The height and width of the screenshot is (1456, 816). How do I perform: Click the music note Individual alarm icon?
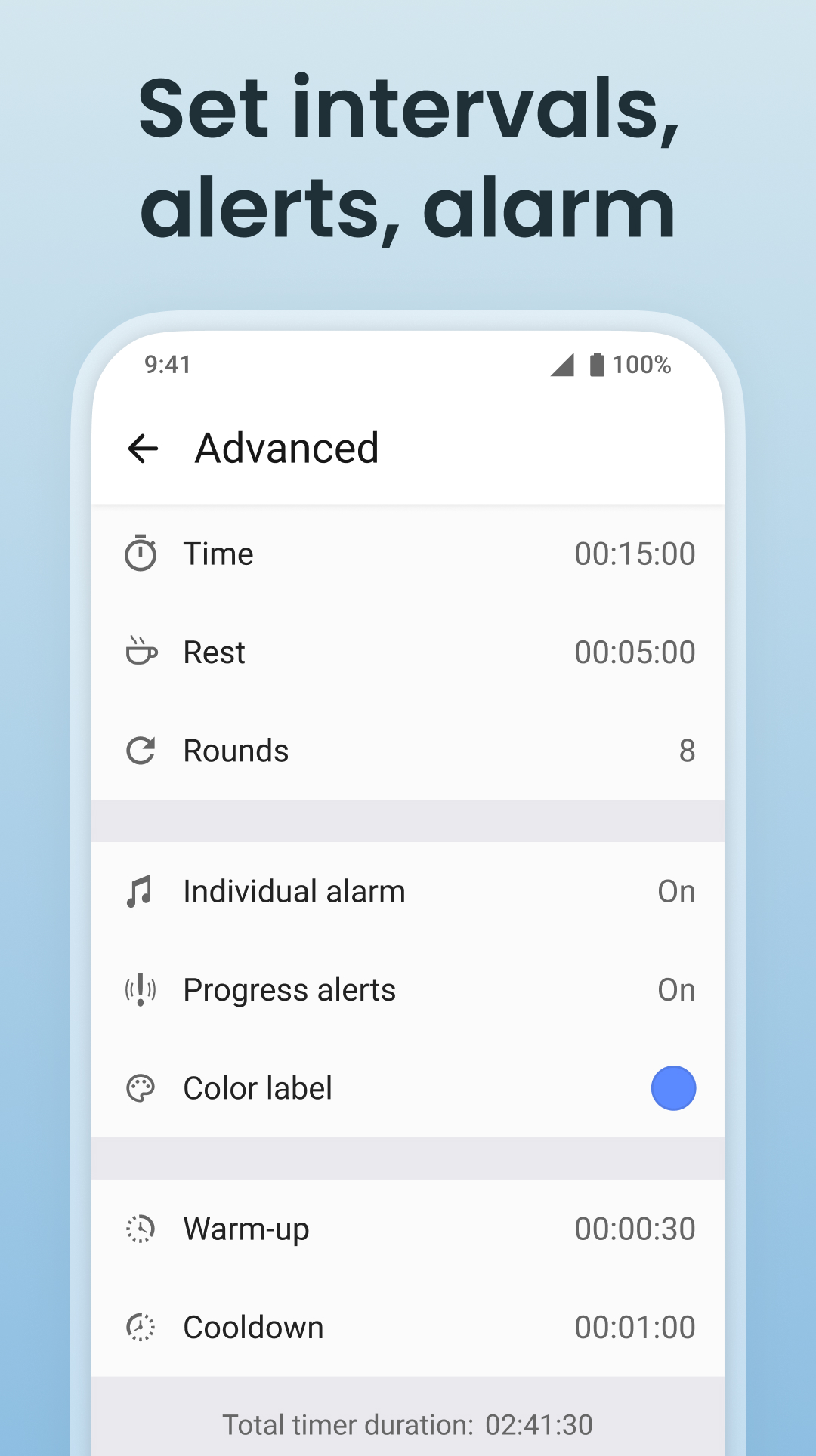[141, 890]
